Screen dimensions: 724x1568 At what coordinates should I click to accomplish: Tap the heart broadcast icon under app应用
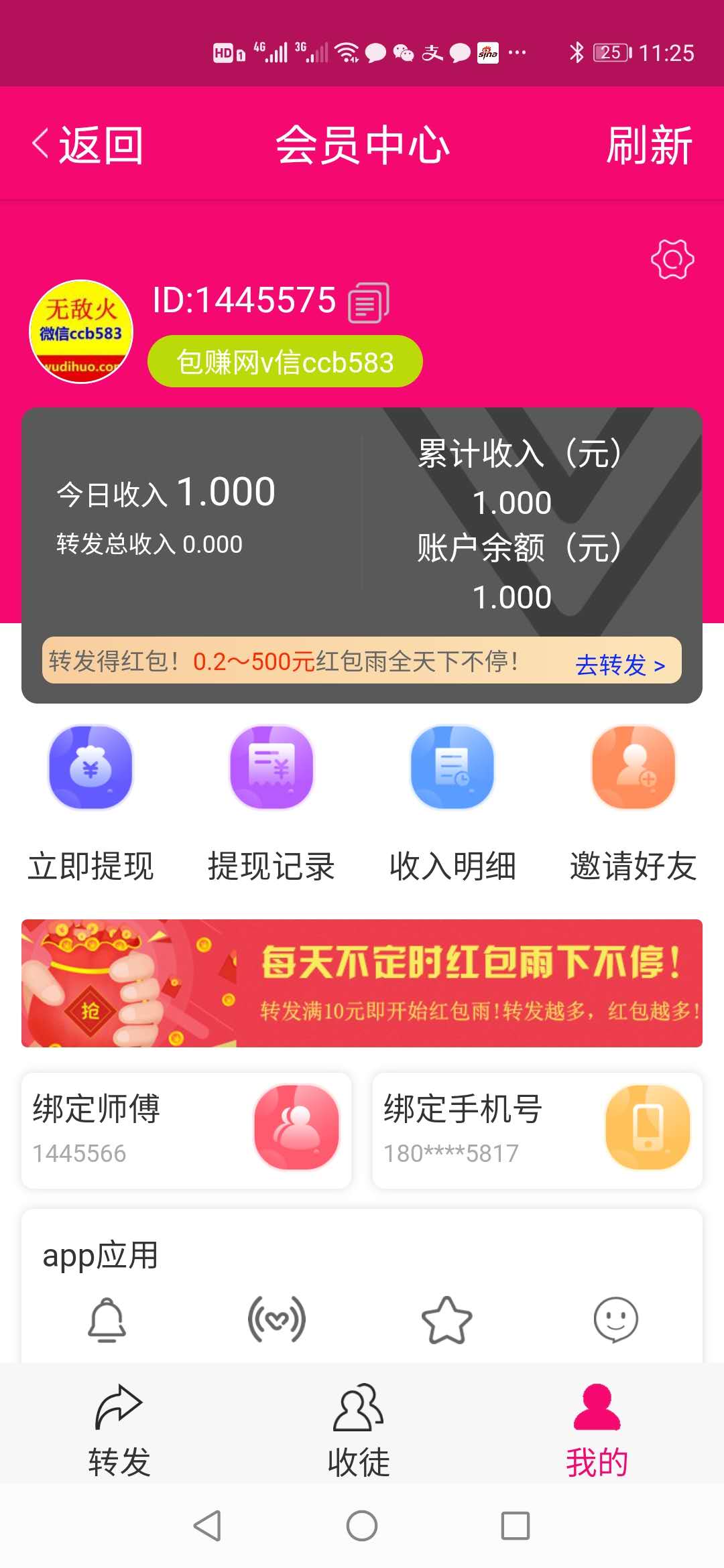276,1319
